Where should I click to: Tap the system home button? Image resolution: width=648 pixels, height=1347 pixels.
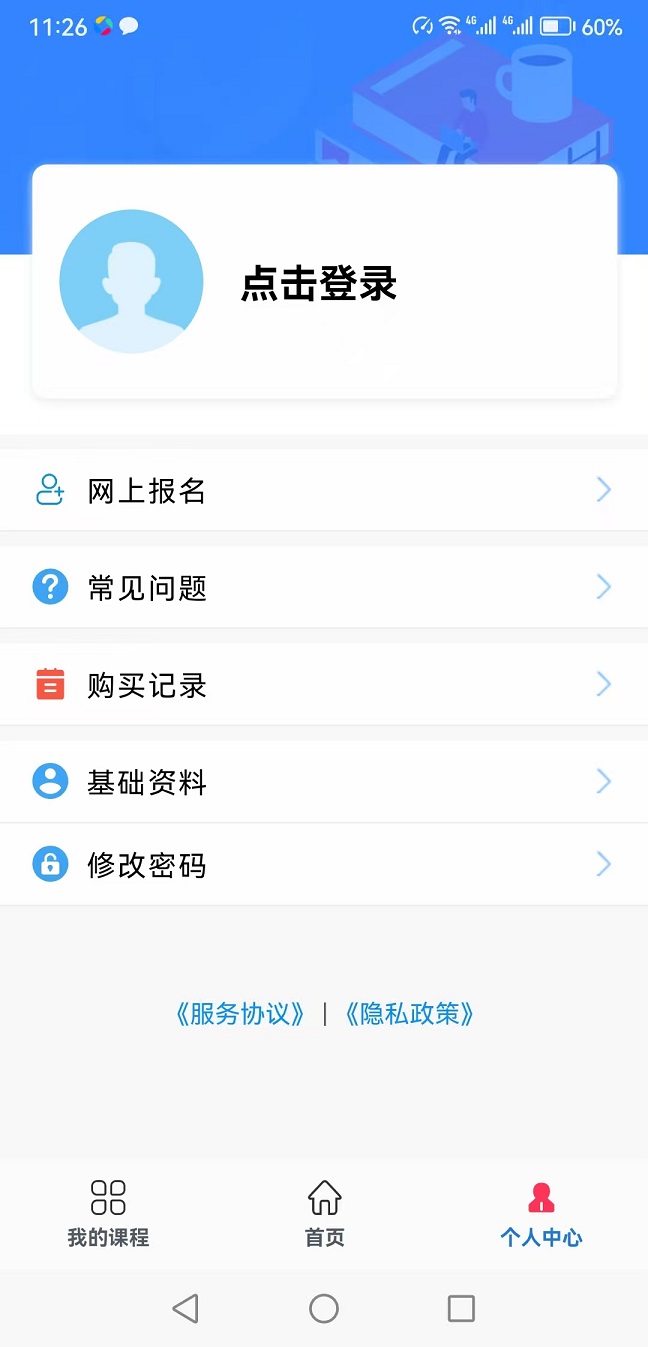[x=324, y=1308]
